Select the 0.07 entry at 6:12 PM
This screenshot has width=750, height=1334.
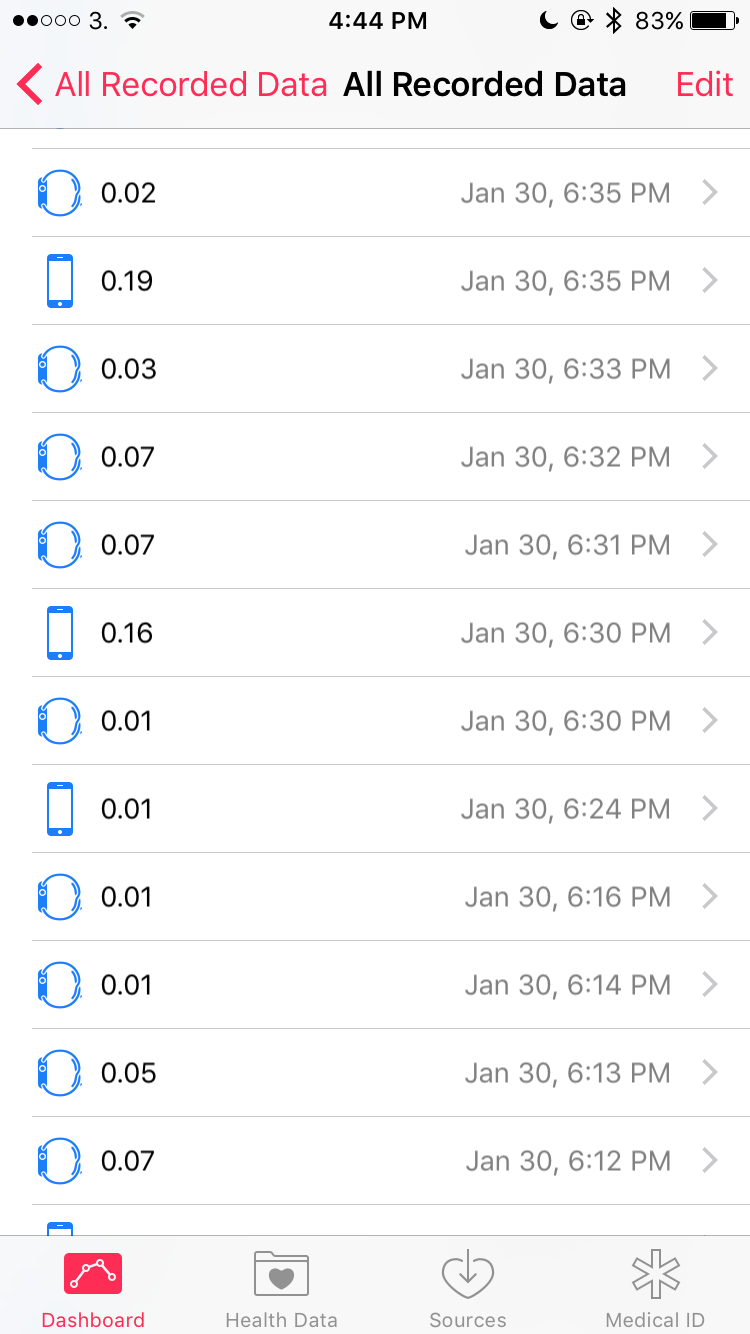point(375,1161)
